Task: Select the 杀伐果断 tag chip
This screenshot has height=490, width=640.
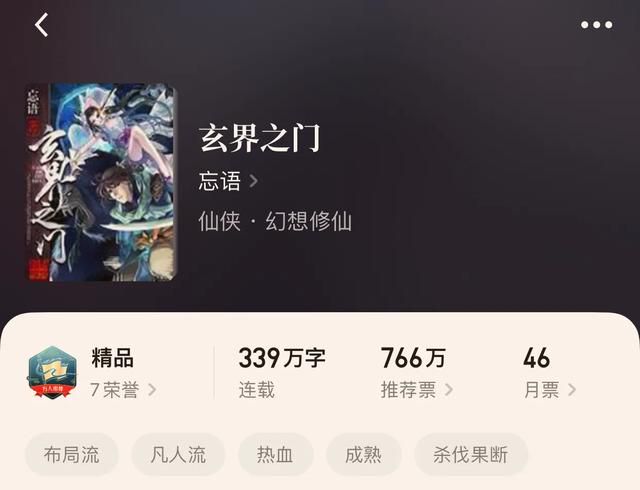Action: click(470, 455)
